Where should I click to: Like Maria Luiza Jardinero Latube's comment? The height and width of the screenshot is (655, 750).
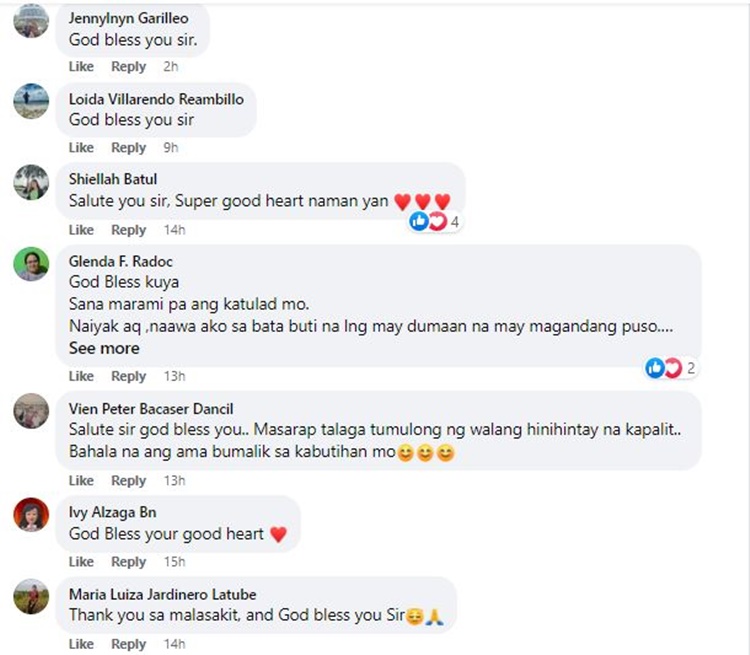pyautogui.click(x=81, y=644)
